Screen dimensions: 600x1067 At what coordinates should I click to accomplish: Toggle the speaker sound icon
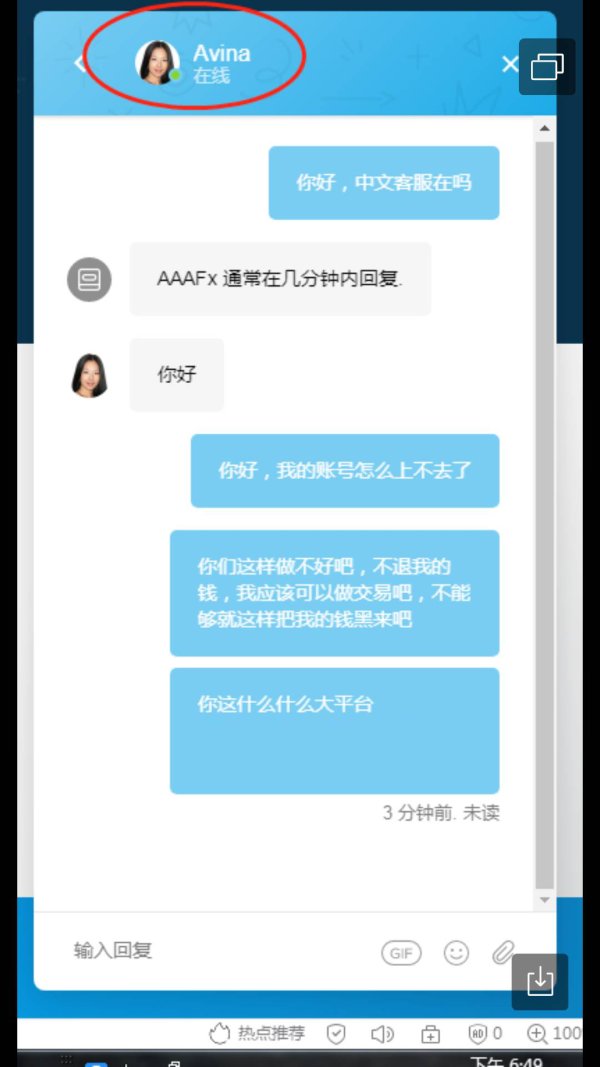(x=382, y=1034)
